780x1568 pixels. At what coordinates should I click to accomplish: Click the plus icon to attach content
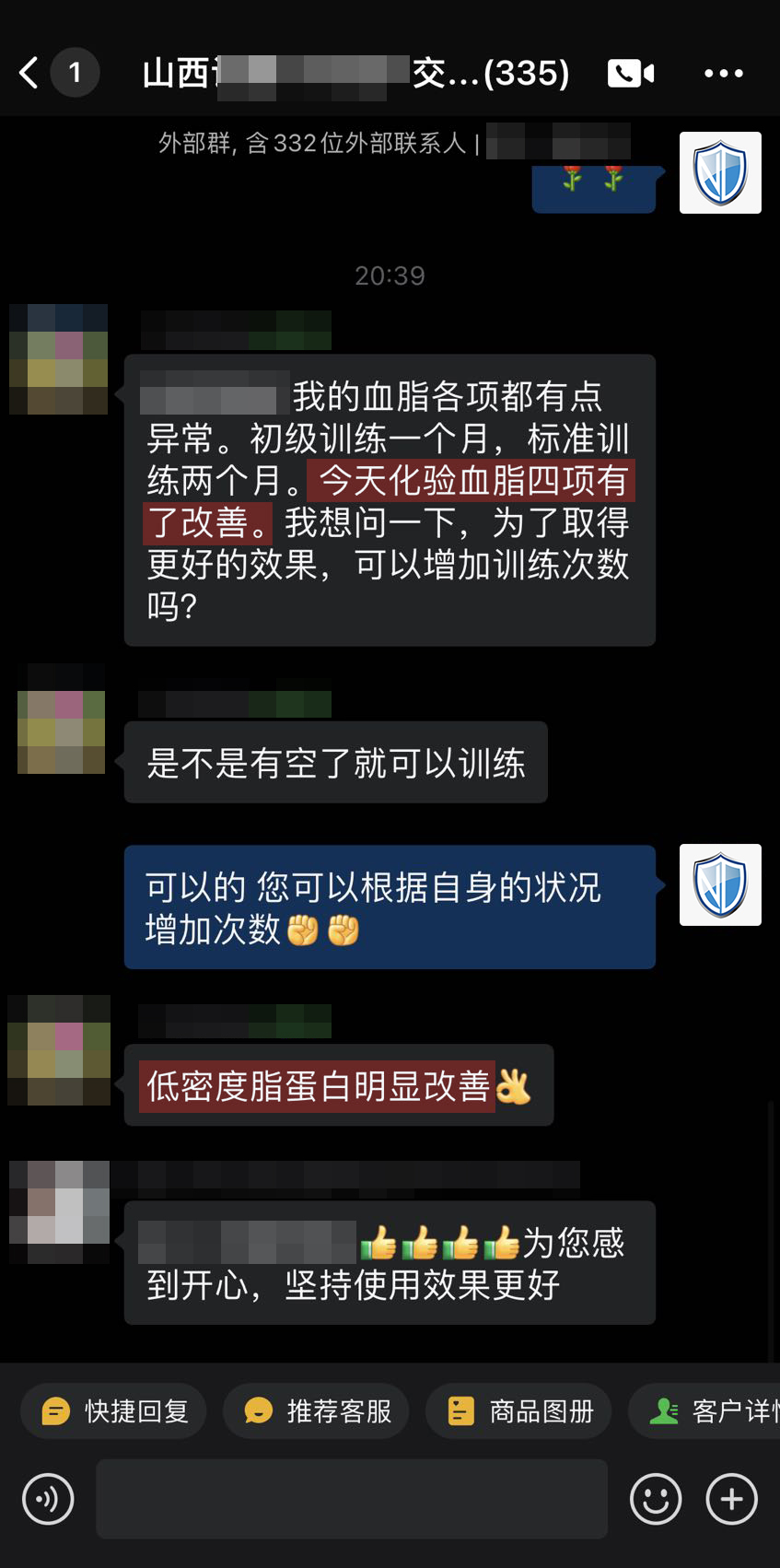(x=730, y=1499)
